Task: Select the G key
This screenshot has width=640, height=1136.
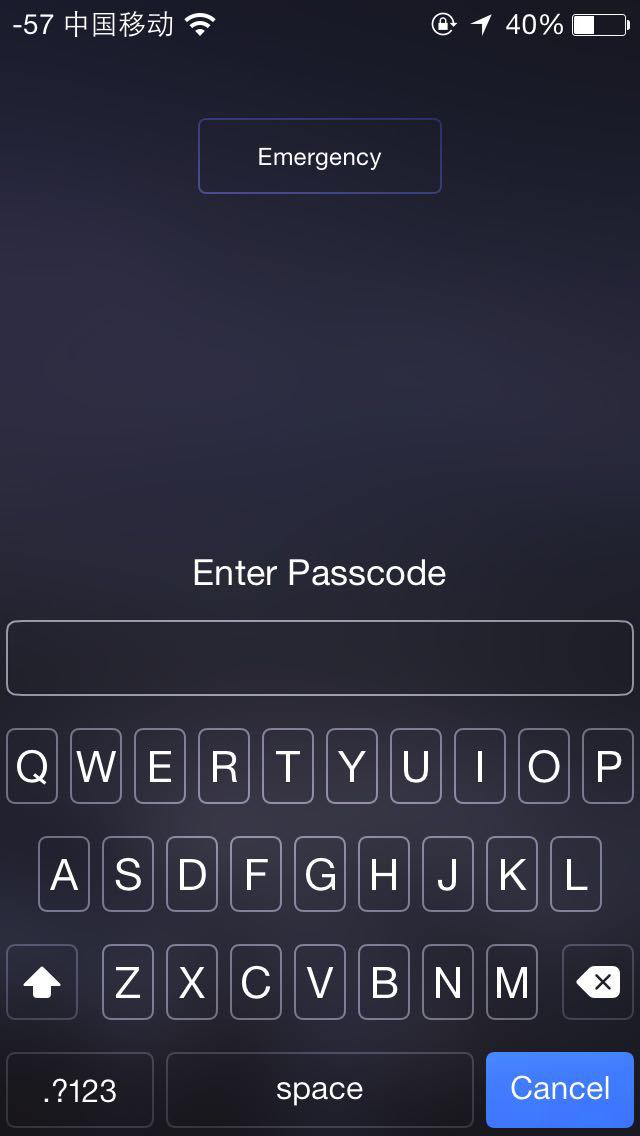Action: click(x=320, y=874)
